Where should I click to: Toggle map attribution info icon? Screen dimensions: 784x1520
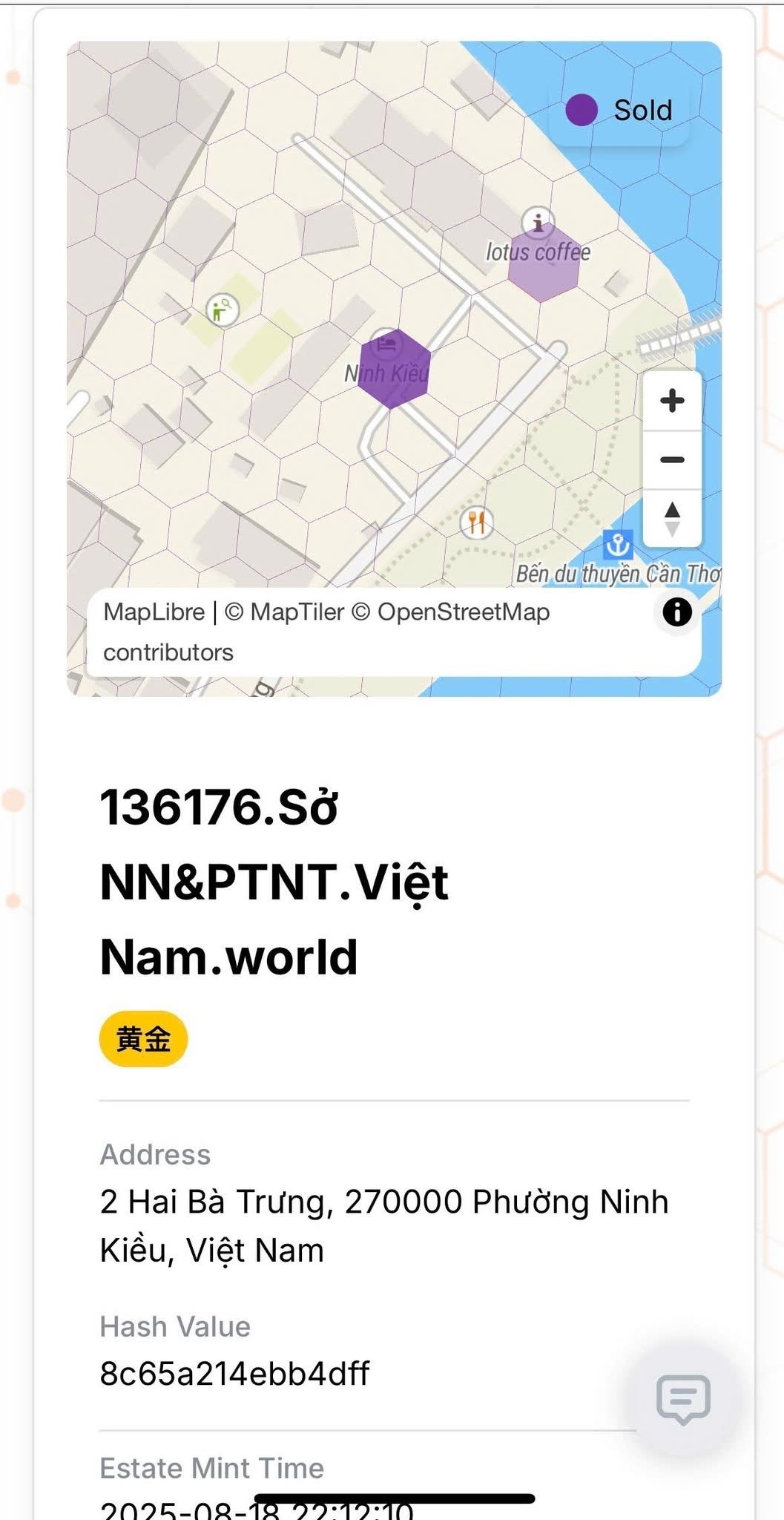pos(676,612)
